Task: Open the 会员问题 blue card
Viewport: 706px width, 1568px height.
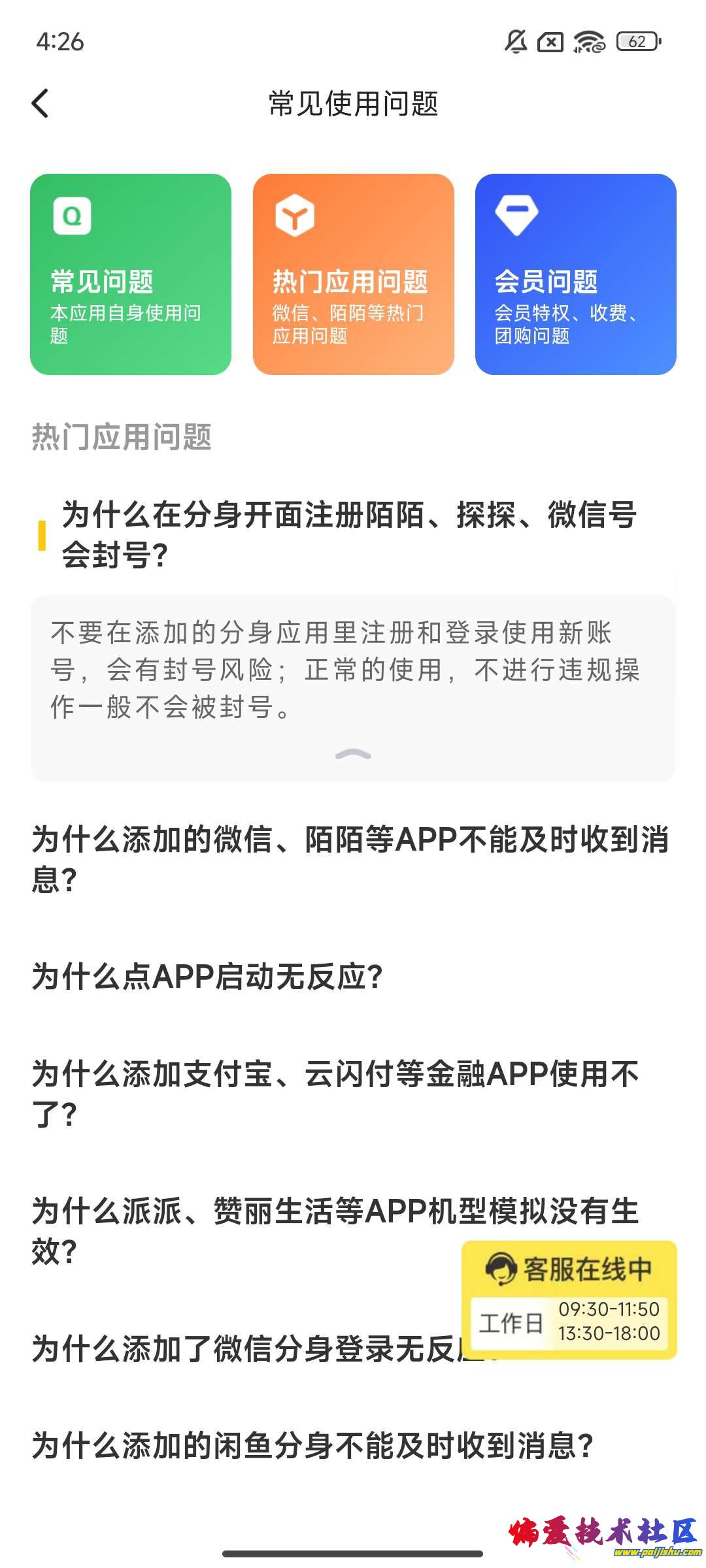Action: (575, 274)
